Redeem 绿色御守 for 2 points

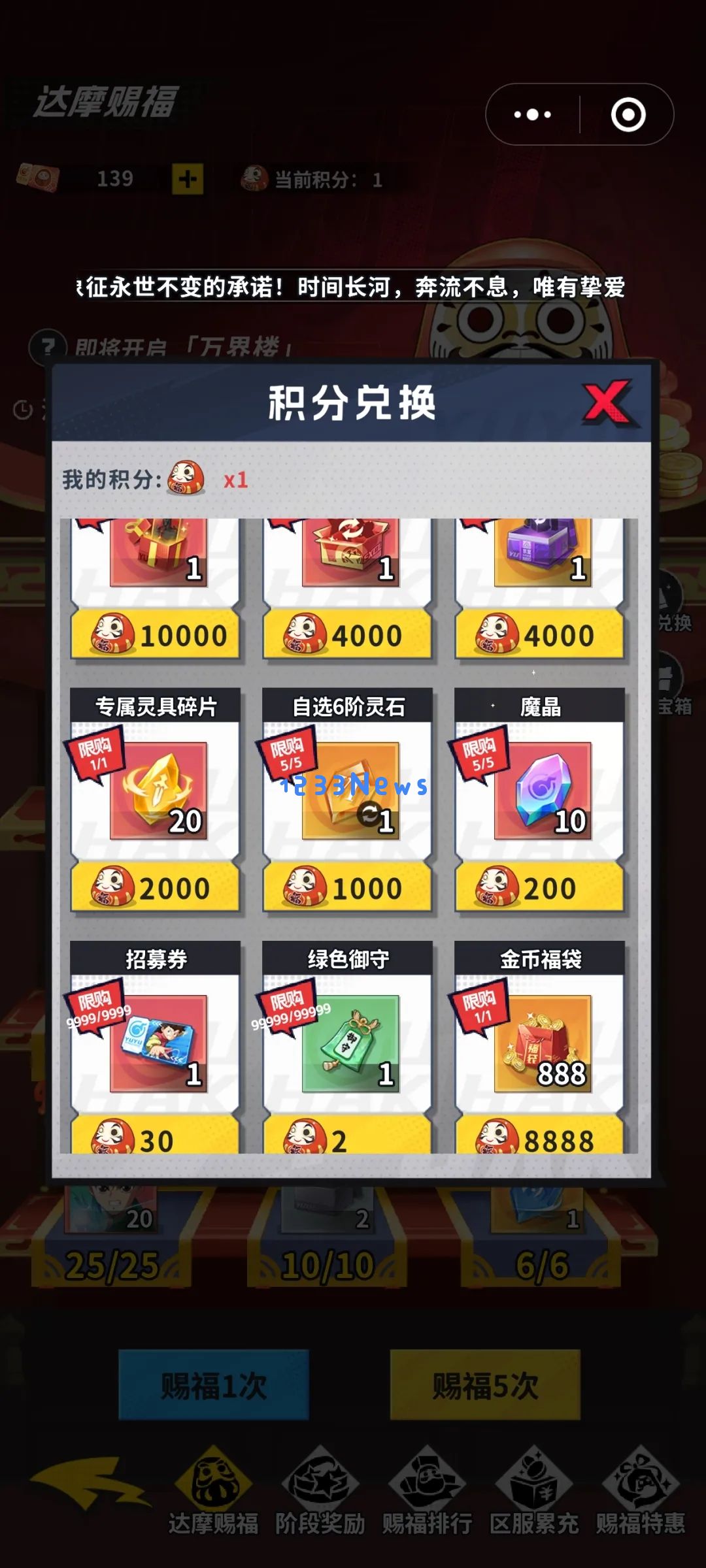coord(347,1137)
